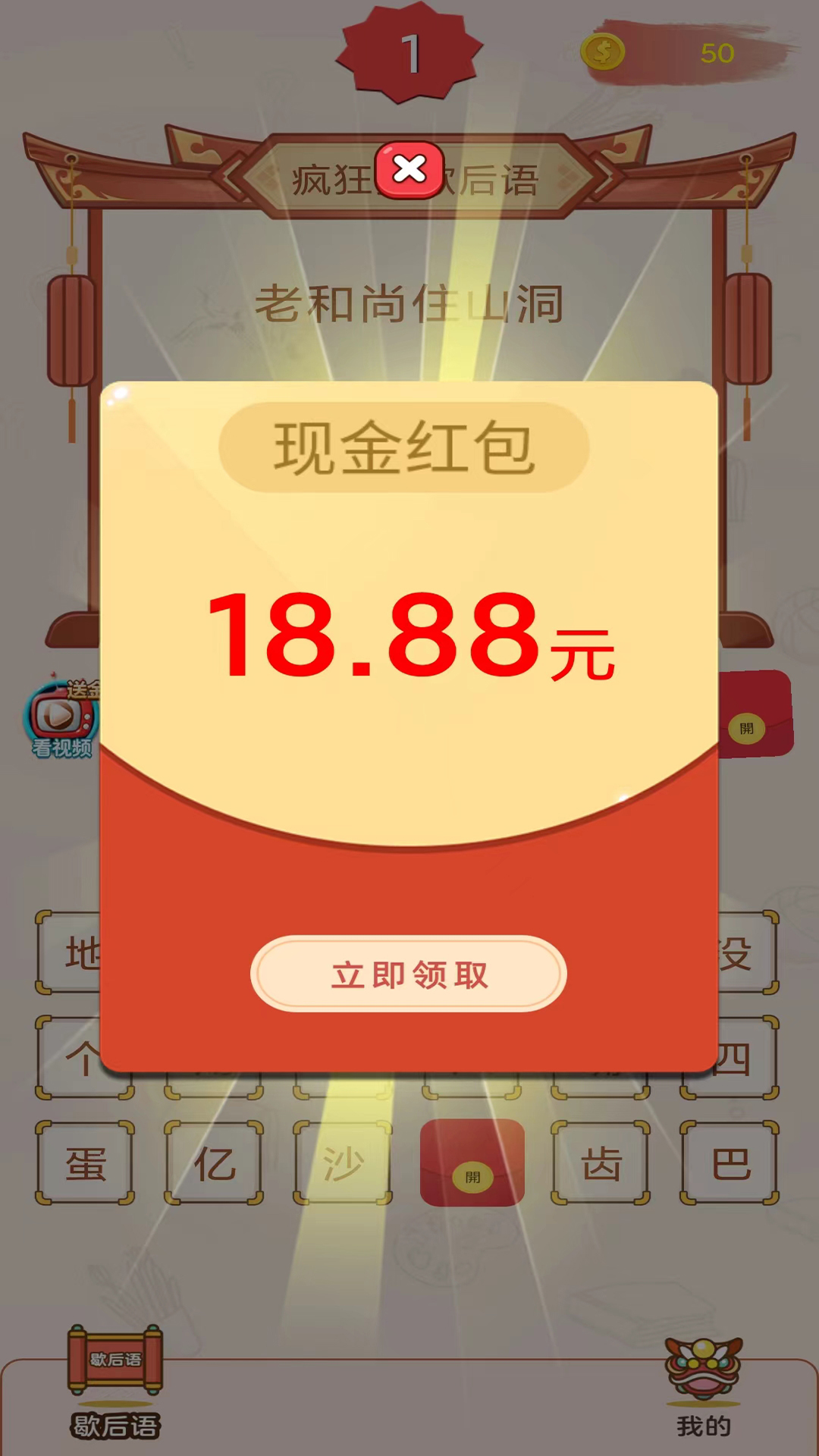Viewport: 819px width, 1456px height.
Task: Tap 立即领取 to claim the reward
Action: click(409, 974)
